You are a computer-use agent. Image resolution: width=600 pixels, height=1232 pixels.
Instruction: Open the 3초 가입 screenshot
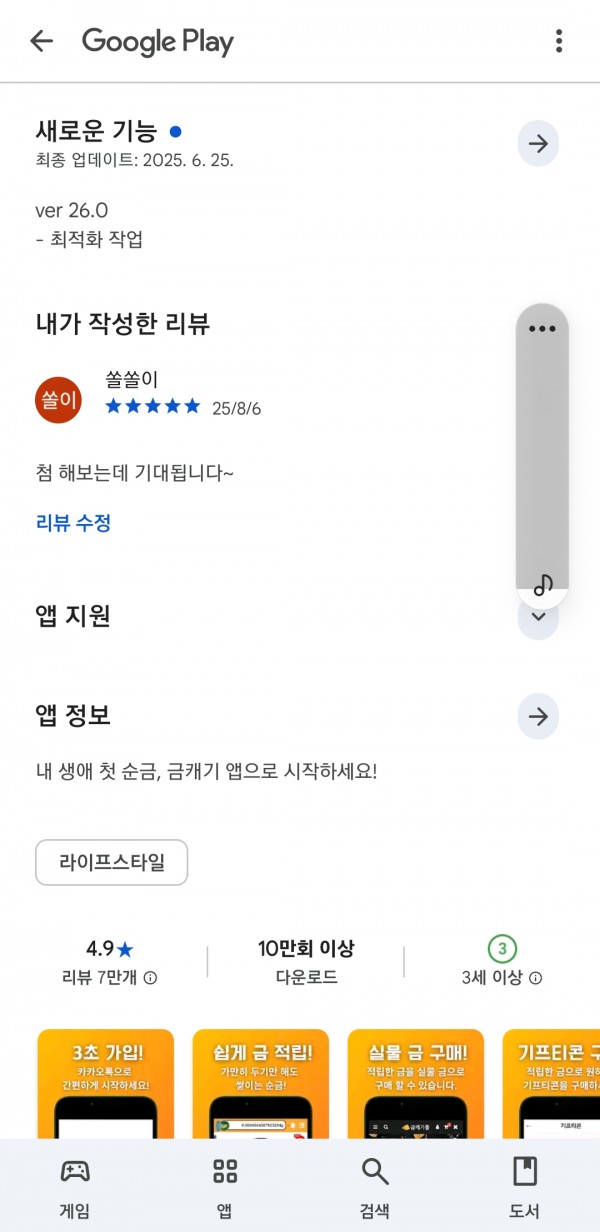tap(106, 1084)
